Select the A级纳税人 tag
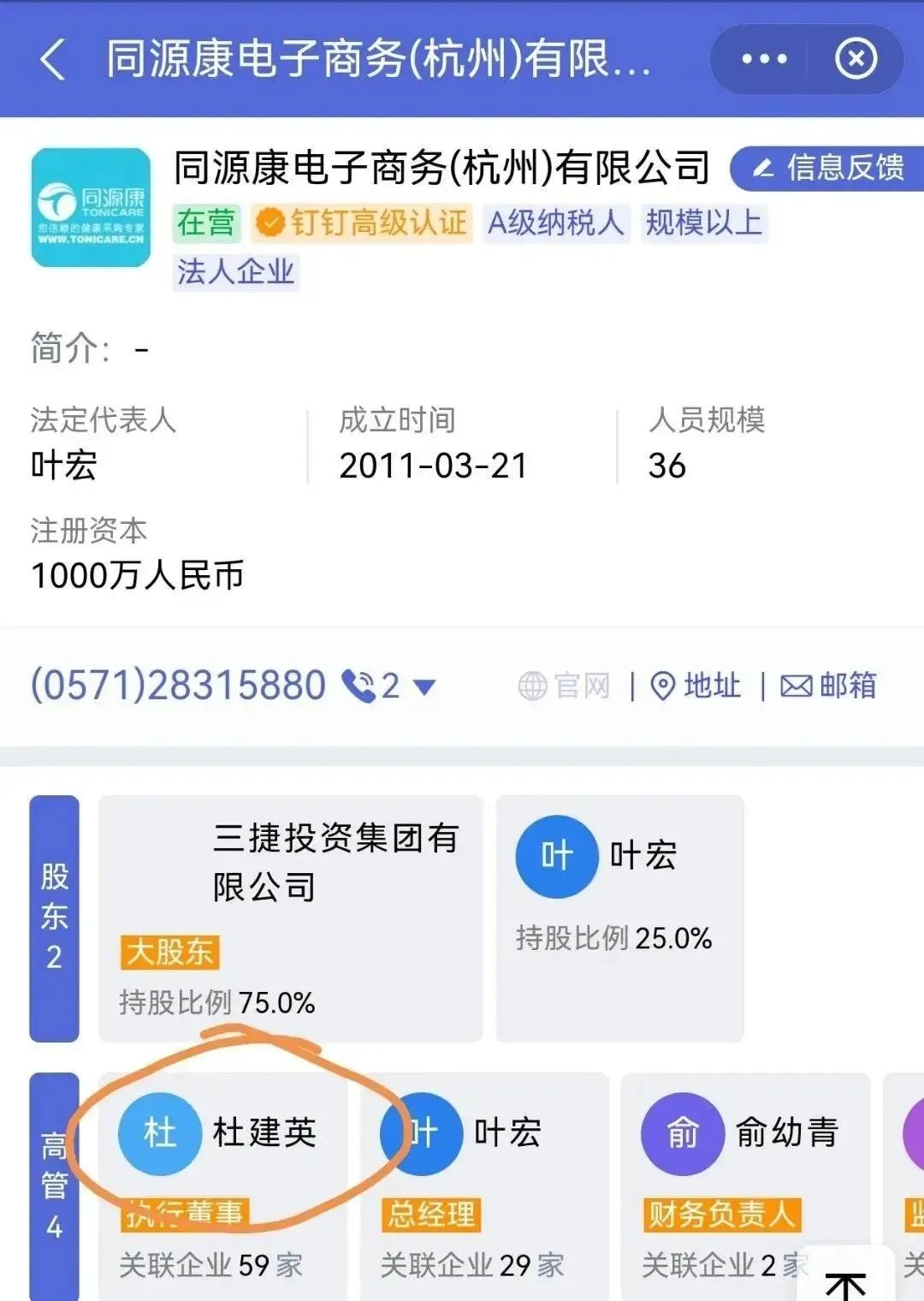This screenshot has width=924, height=1301. [556, 223]
